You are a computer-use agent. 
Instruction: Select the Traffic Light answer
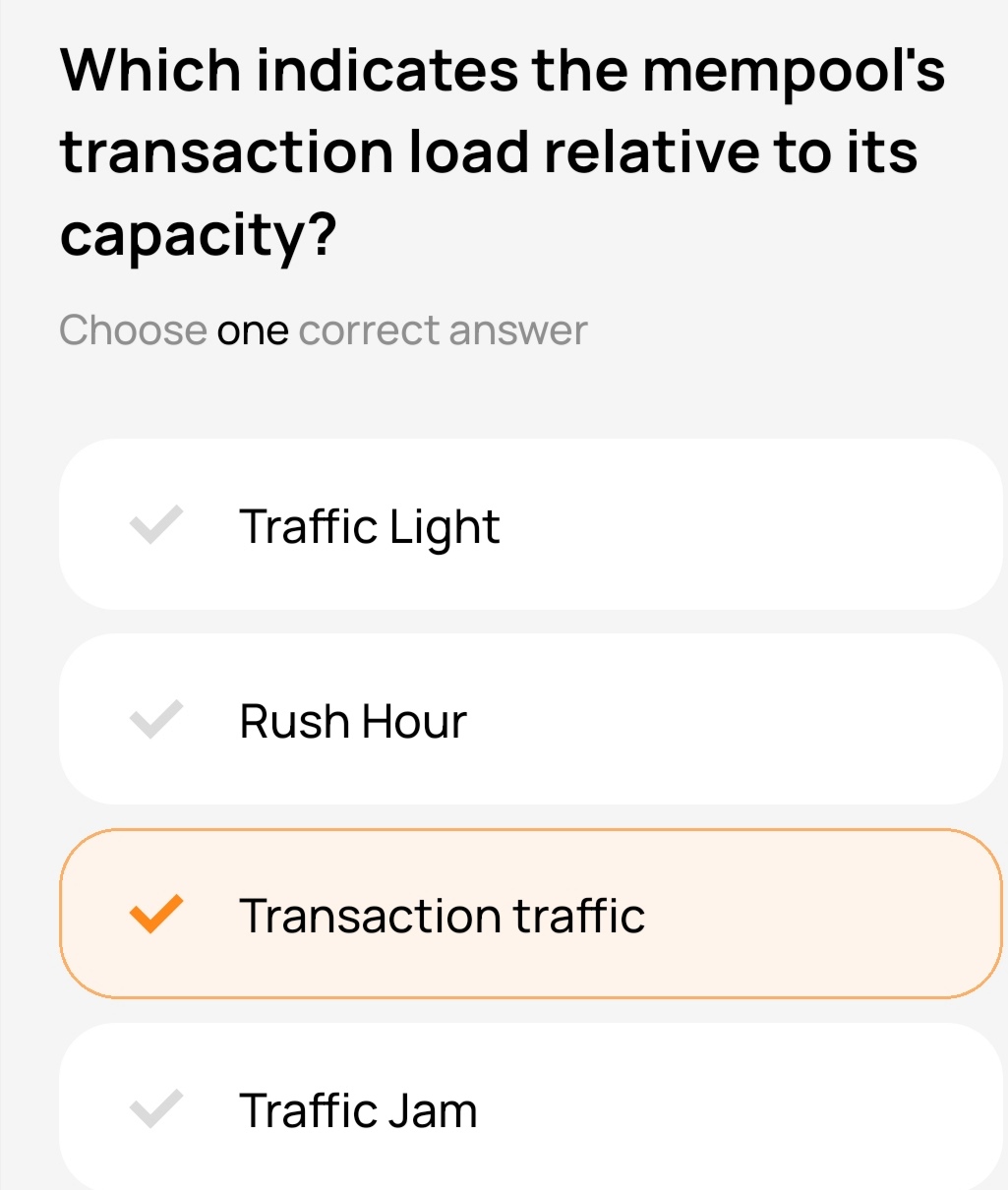[530, 525]
